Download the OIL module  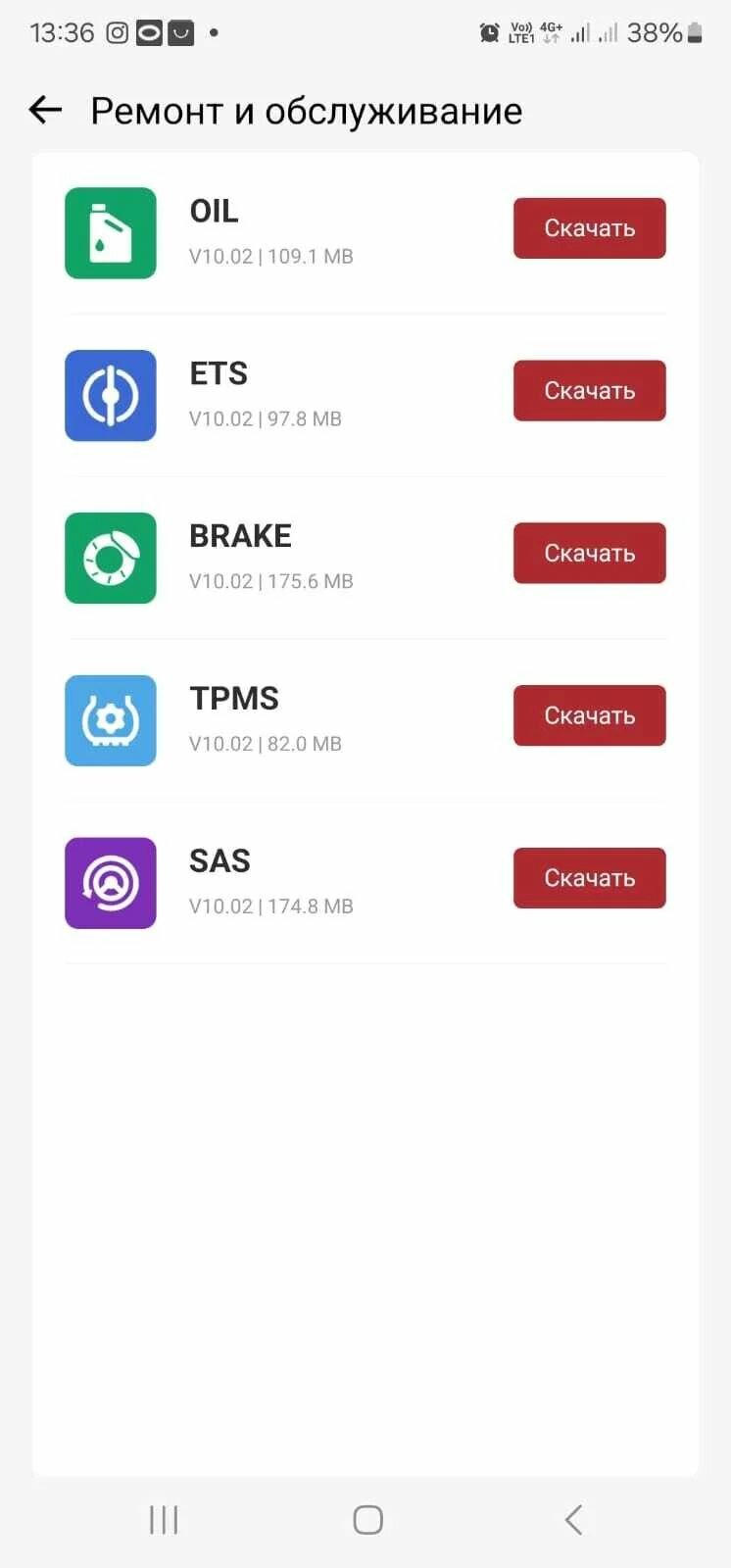click(x=589, y=228)
